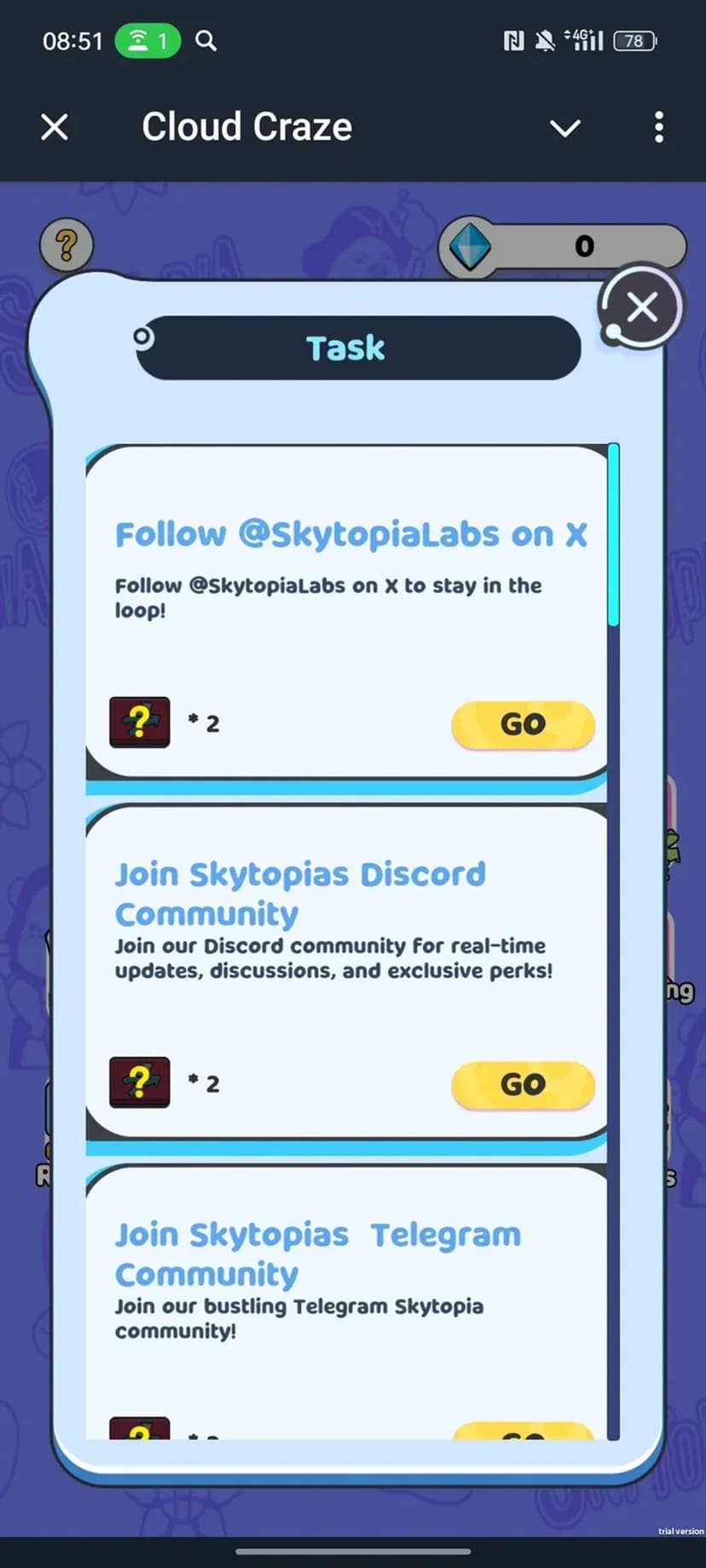Close the Cloud Craze mini app
Viewport: 706px width, 1568px height.
point(55,128)
